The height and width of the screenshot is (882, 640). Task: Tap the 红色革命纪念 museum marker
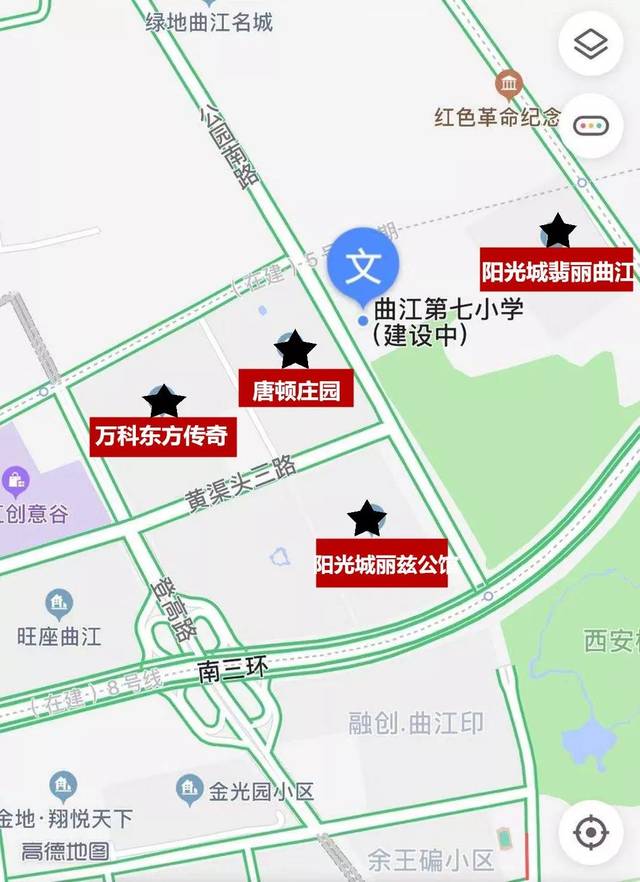coord(508,84)
